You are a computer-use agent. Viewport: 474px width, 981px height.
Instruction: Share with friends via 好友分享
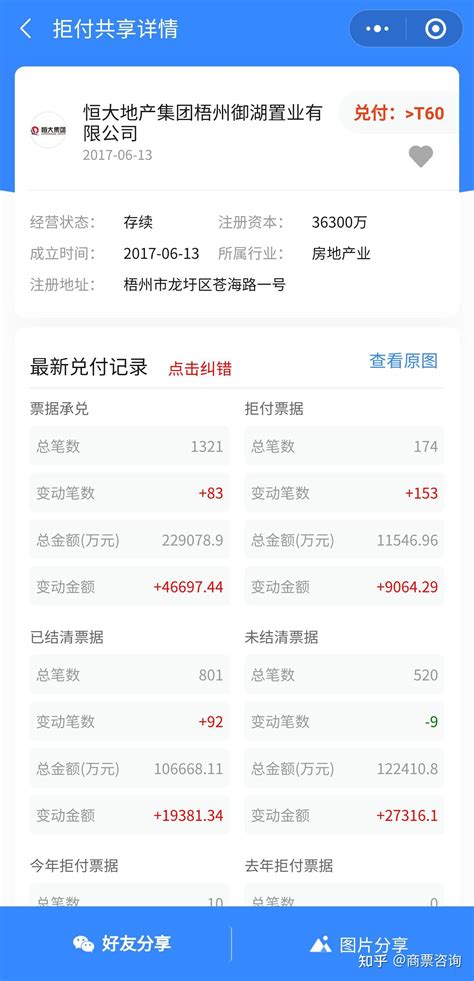122,943
